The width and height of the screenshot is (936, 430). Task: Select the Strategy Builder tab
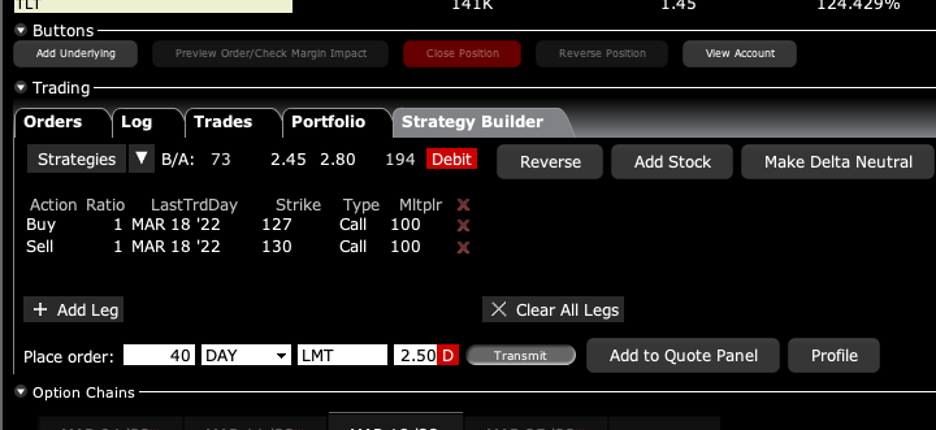click(472, 122)
